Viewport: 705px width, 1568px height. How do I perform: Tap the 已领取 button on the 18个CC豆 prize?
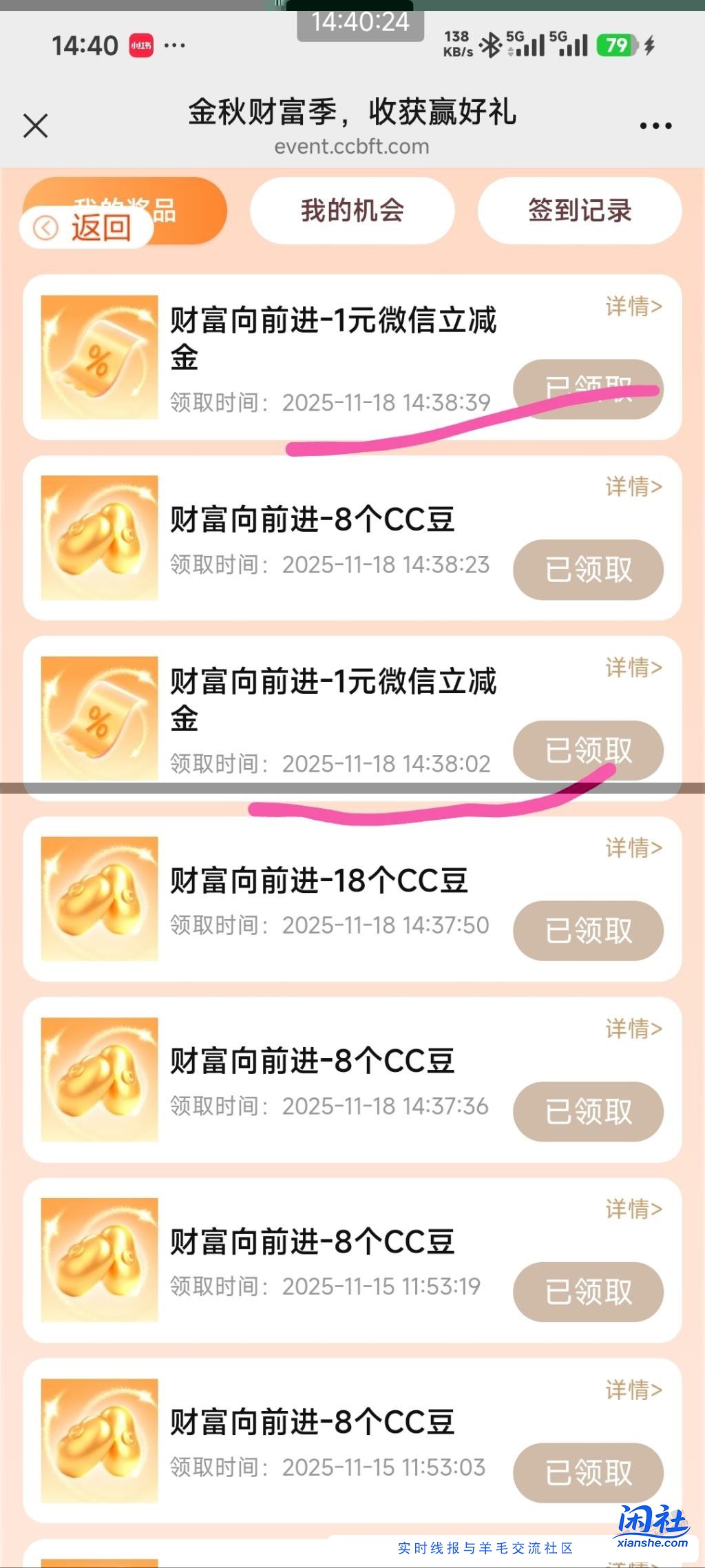coord(588,930)
